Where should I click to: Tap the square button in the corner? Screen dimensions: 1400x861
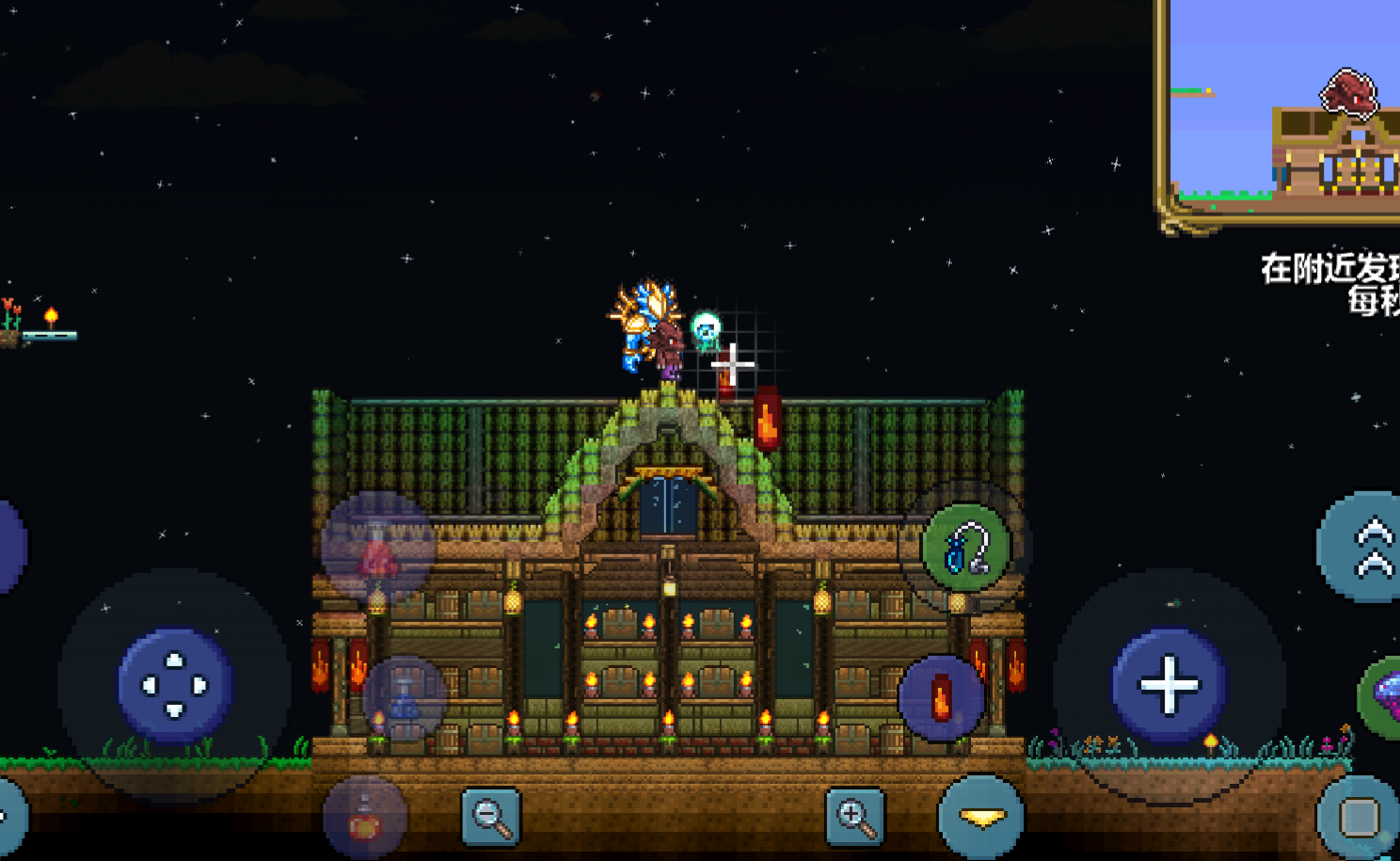(1359, 816)
